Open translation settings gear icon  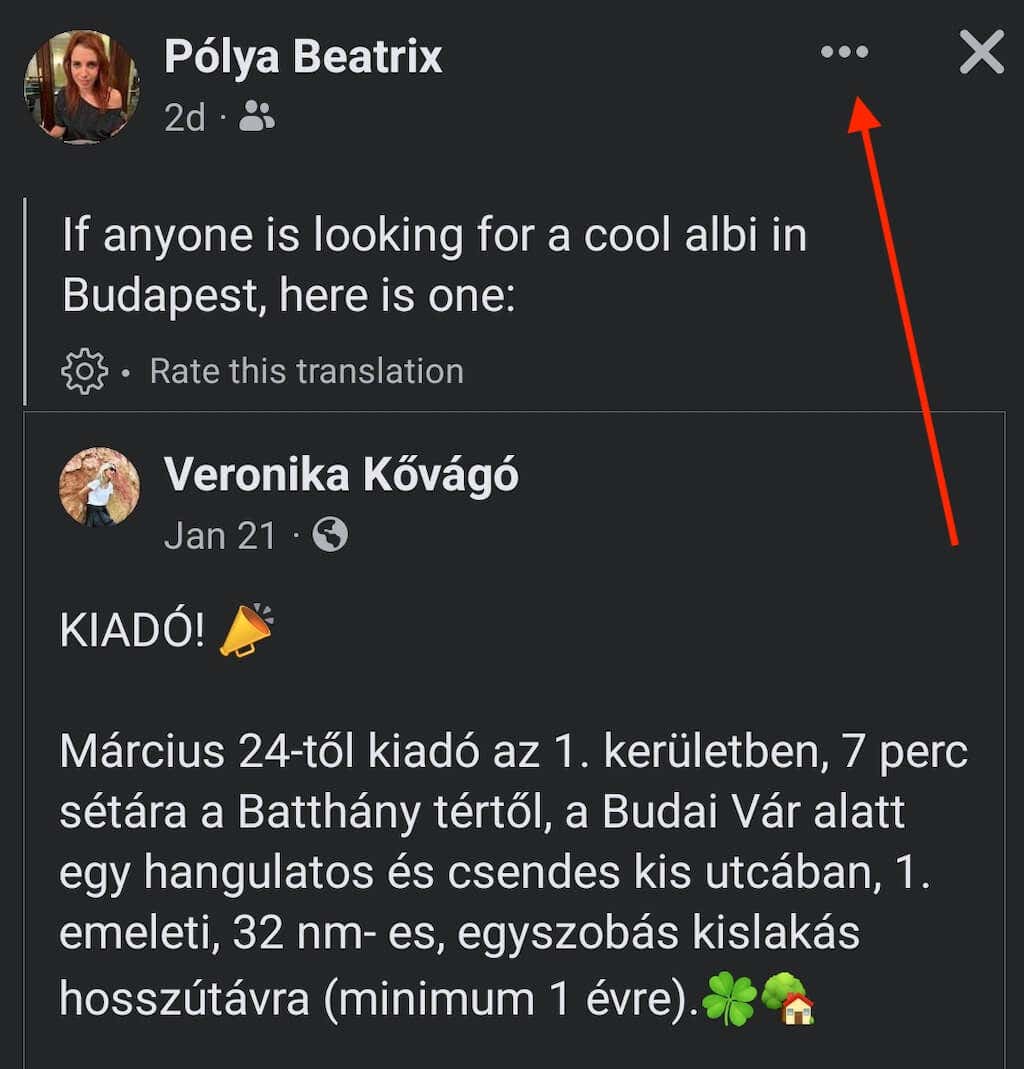[x=84, y=372]
